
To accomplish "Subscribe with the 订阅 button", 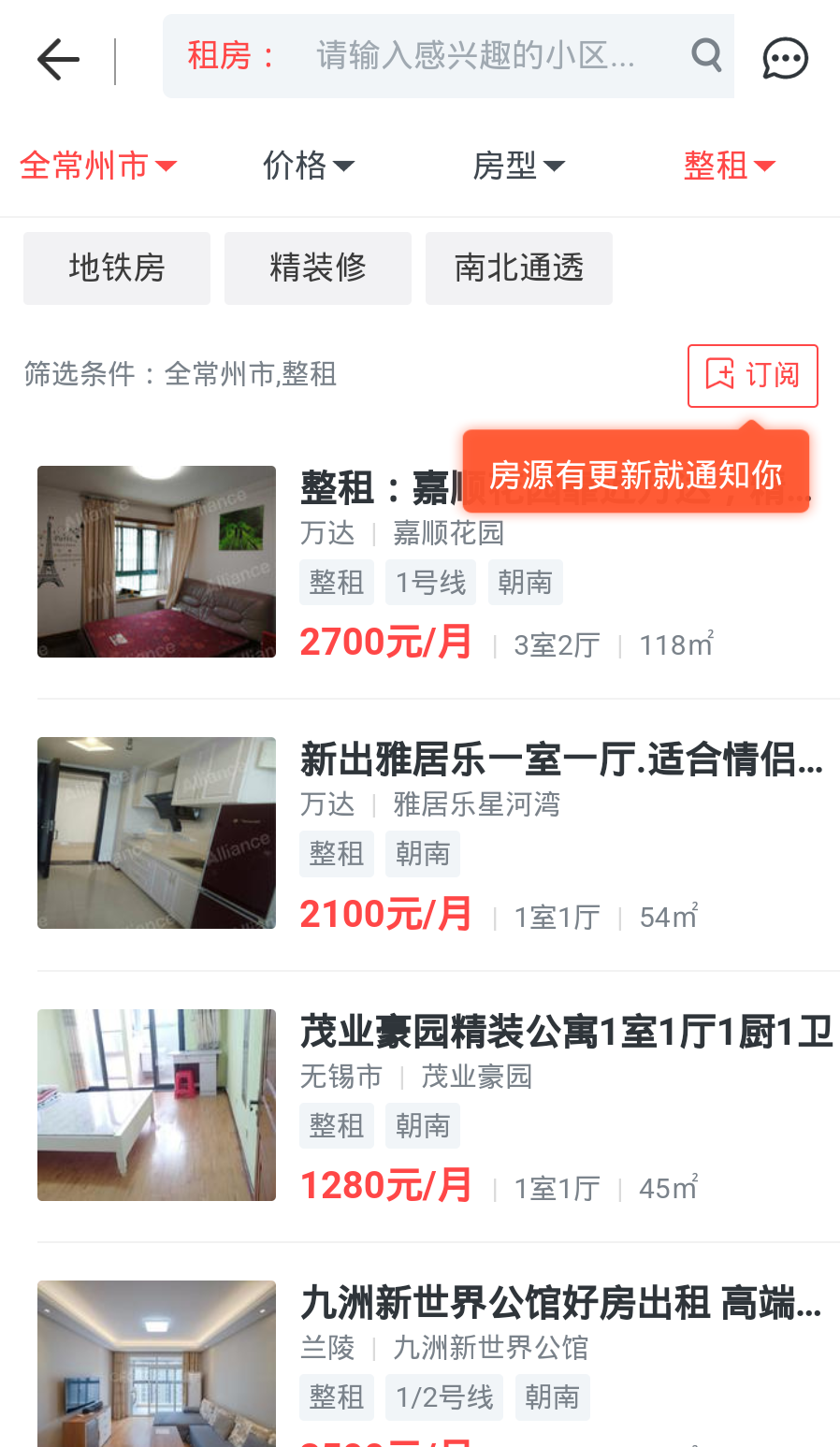I will tap(752, 375).
